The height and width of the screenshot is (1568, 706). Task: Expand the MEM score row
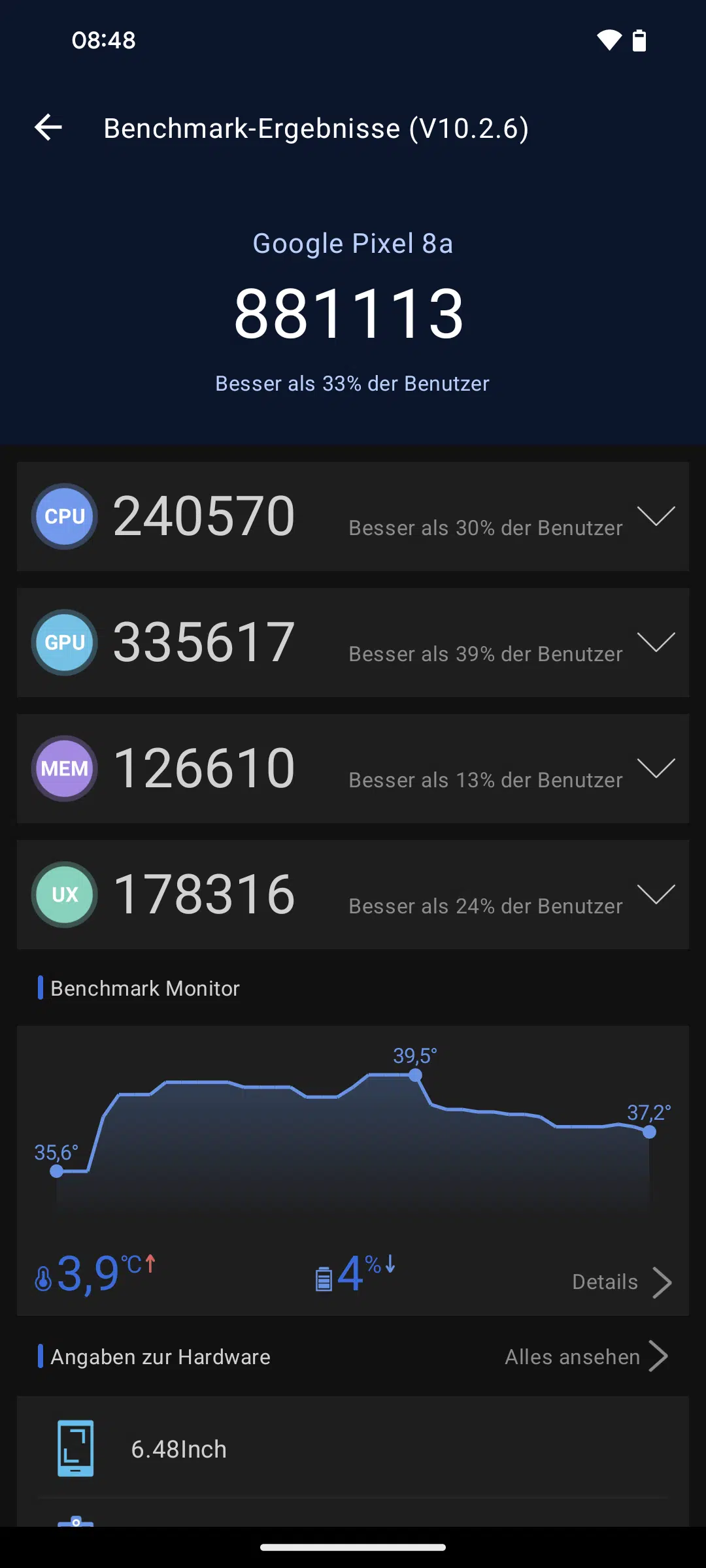click(x=656, y=768)
